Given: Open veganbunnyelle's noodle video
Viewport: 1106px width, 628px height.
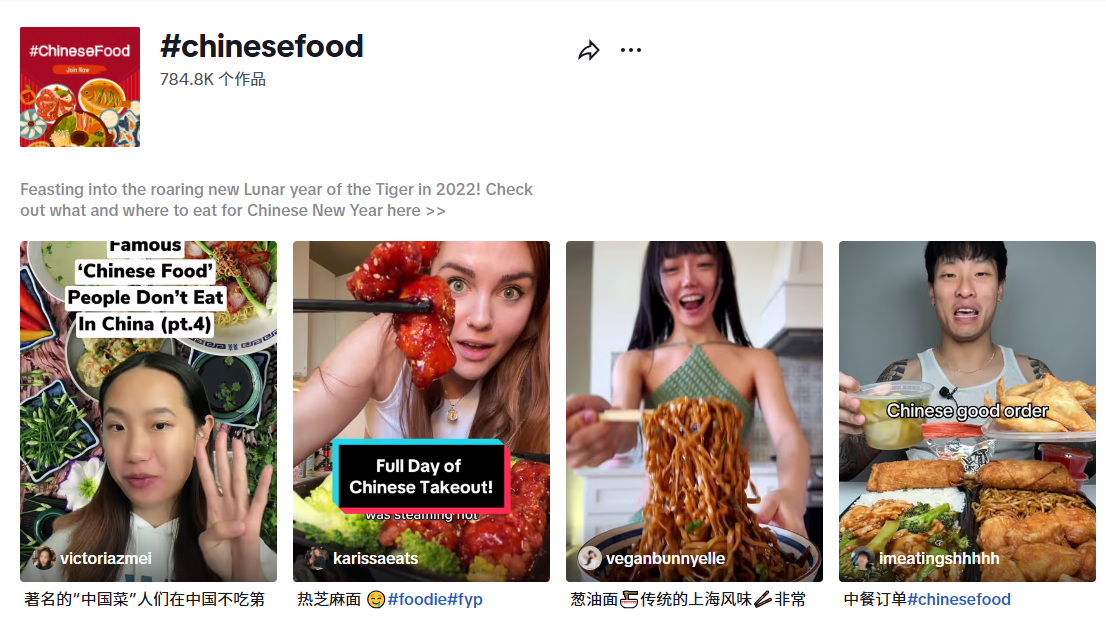Looking at the screenshot, I should click(694, 411).
